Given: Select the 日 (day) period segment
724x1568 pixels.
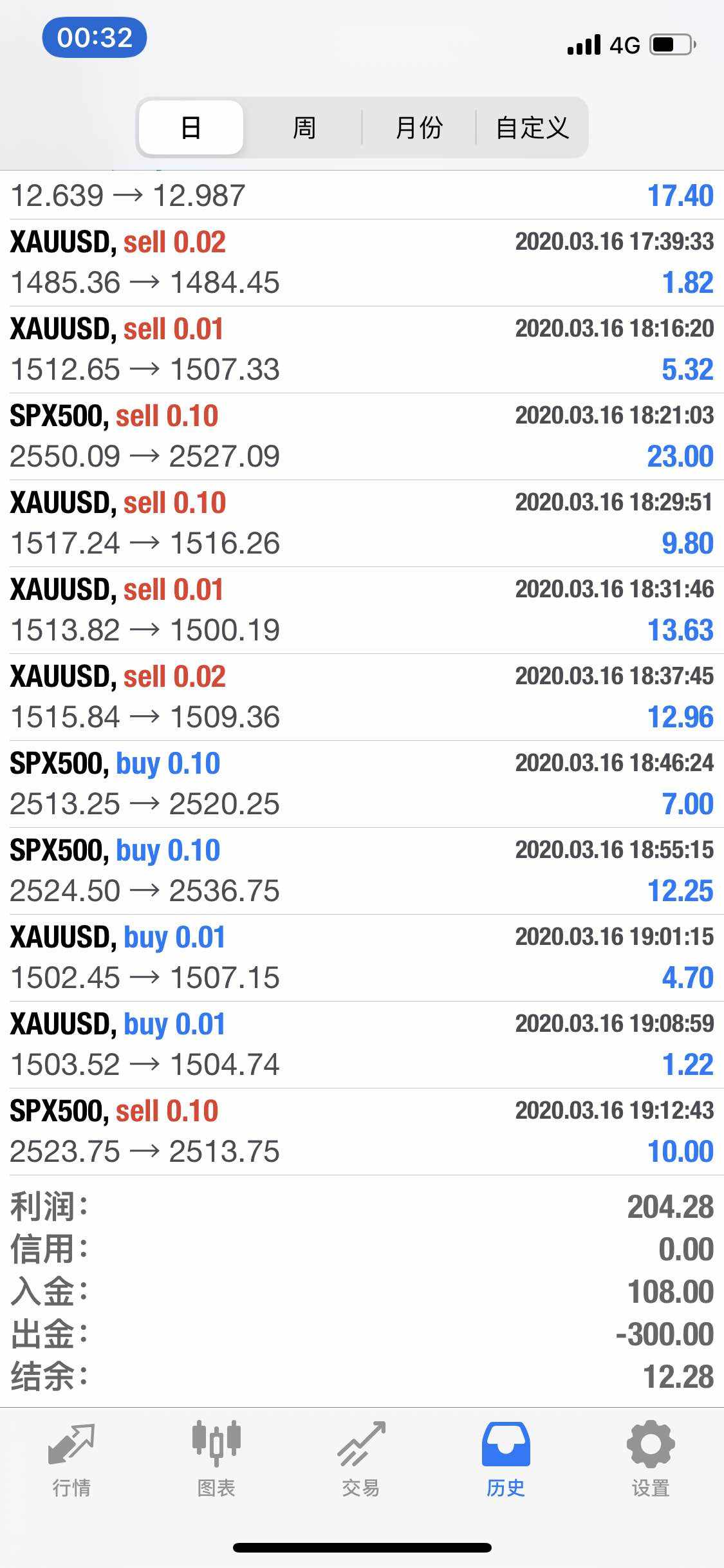Looking at the screenshot, I should (191, 127).
